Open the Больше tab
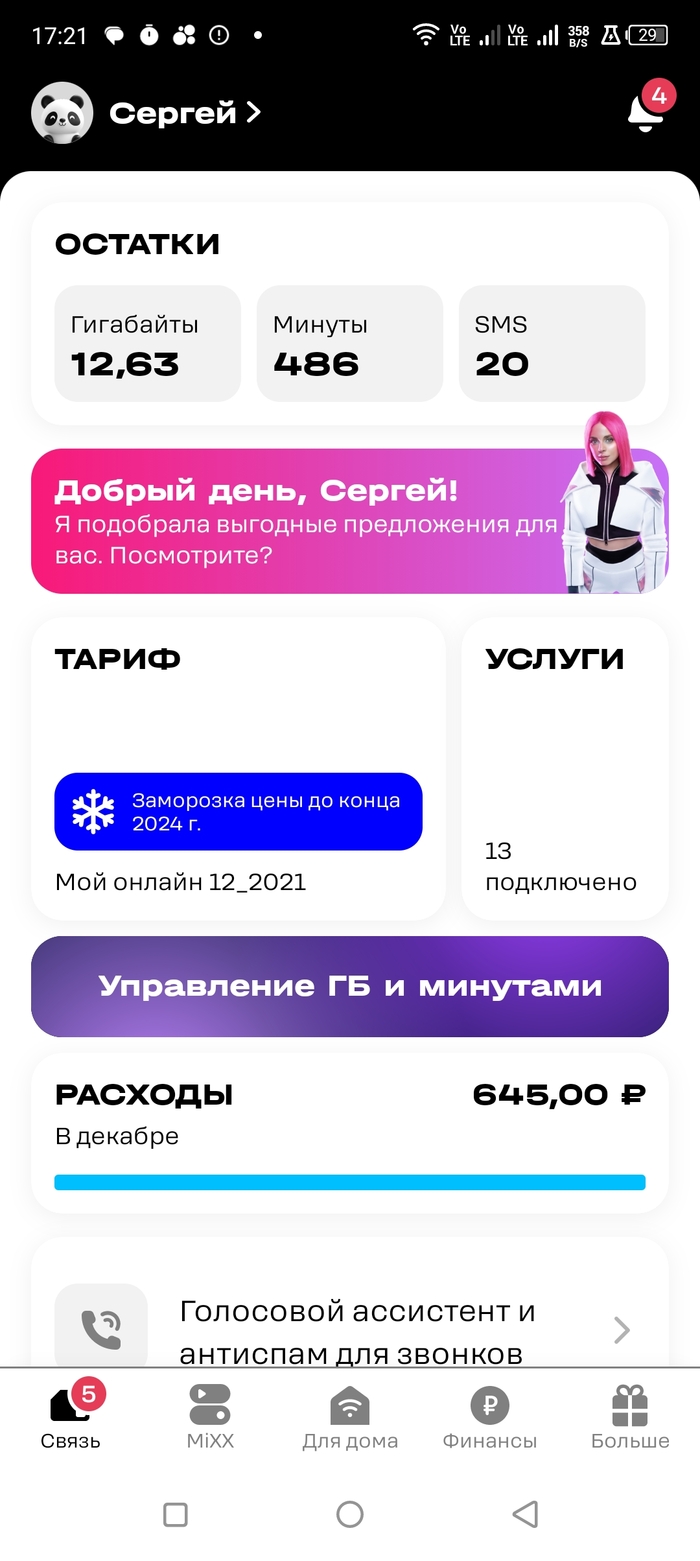Image resolution: width=700 pixels, height=1561 pixels. 630,1416
